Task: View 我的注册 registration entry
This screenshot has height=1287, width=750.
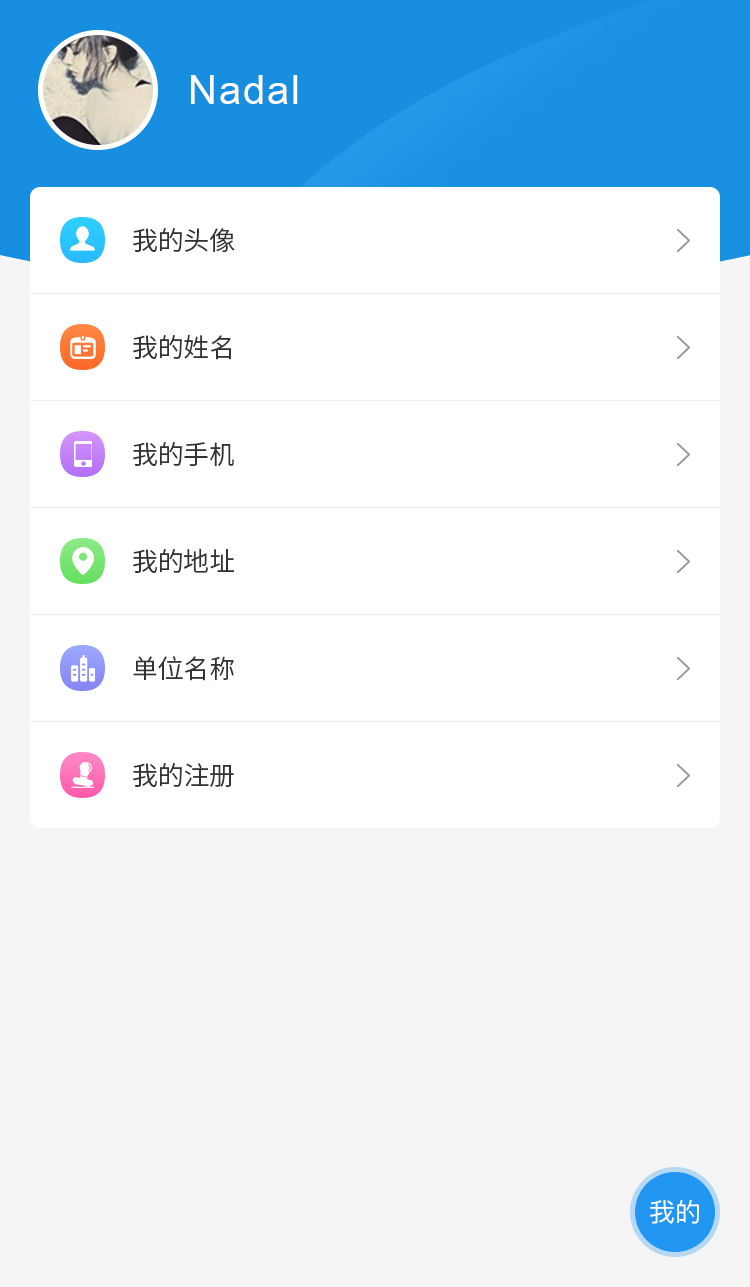Action: click(x=375, y=775)
